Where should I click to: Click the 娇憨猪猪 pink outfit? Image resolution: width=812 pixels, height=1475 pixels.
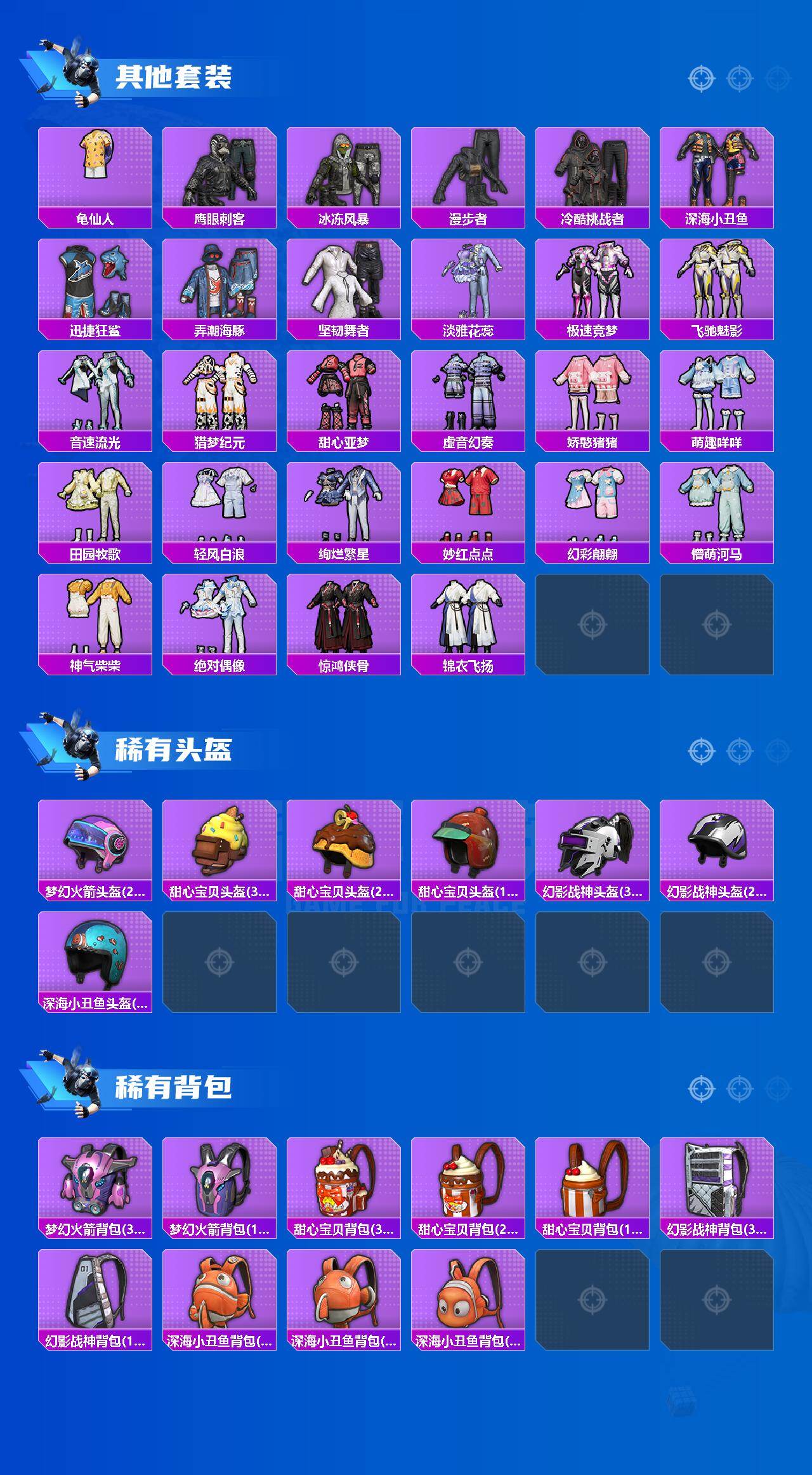pos(593,394)
